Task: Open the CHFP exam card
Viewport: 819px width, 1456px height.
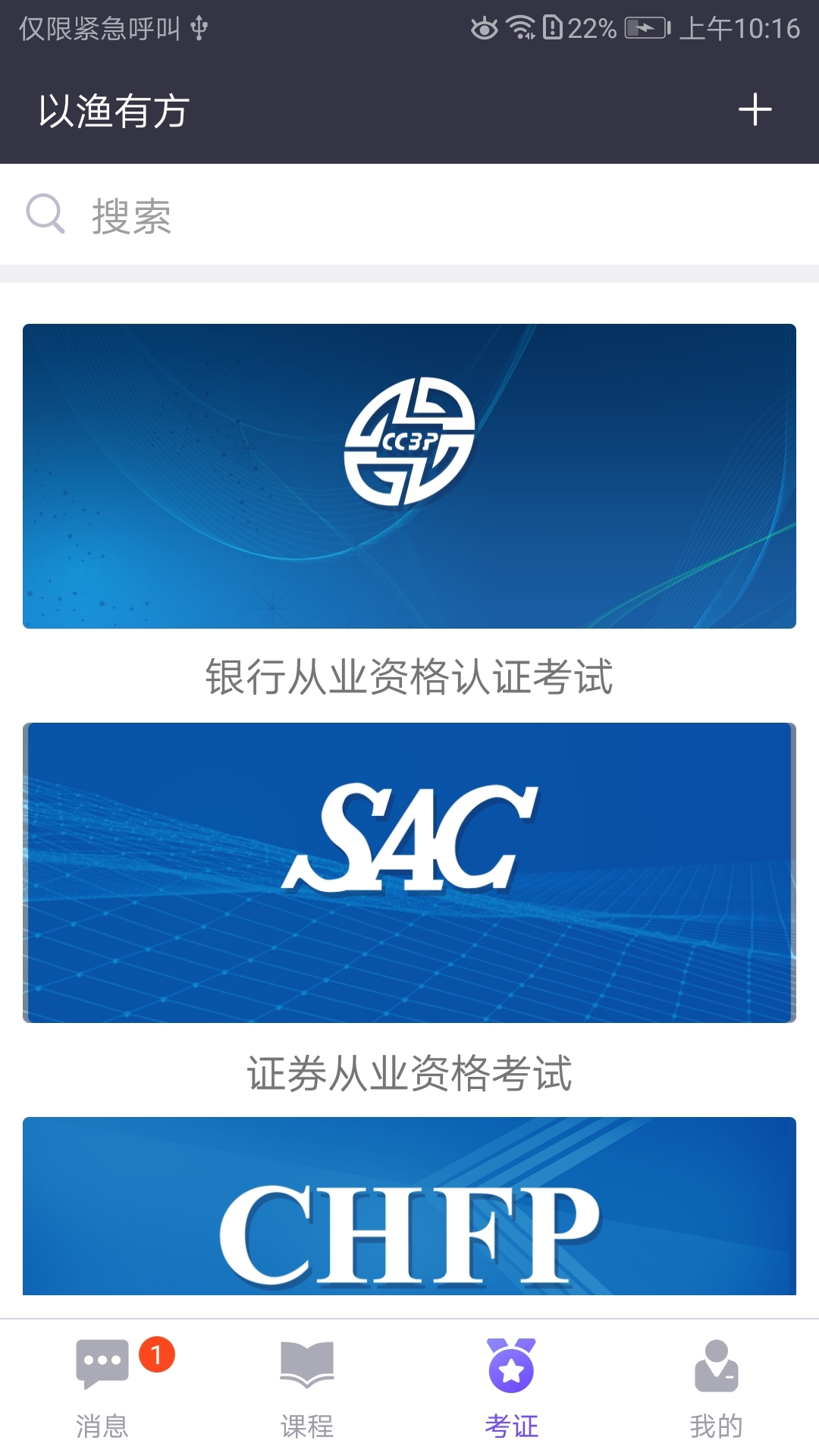Action: [409, 1207]
